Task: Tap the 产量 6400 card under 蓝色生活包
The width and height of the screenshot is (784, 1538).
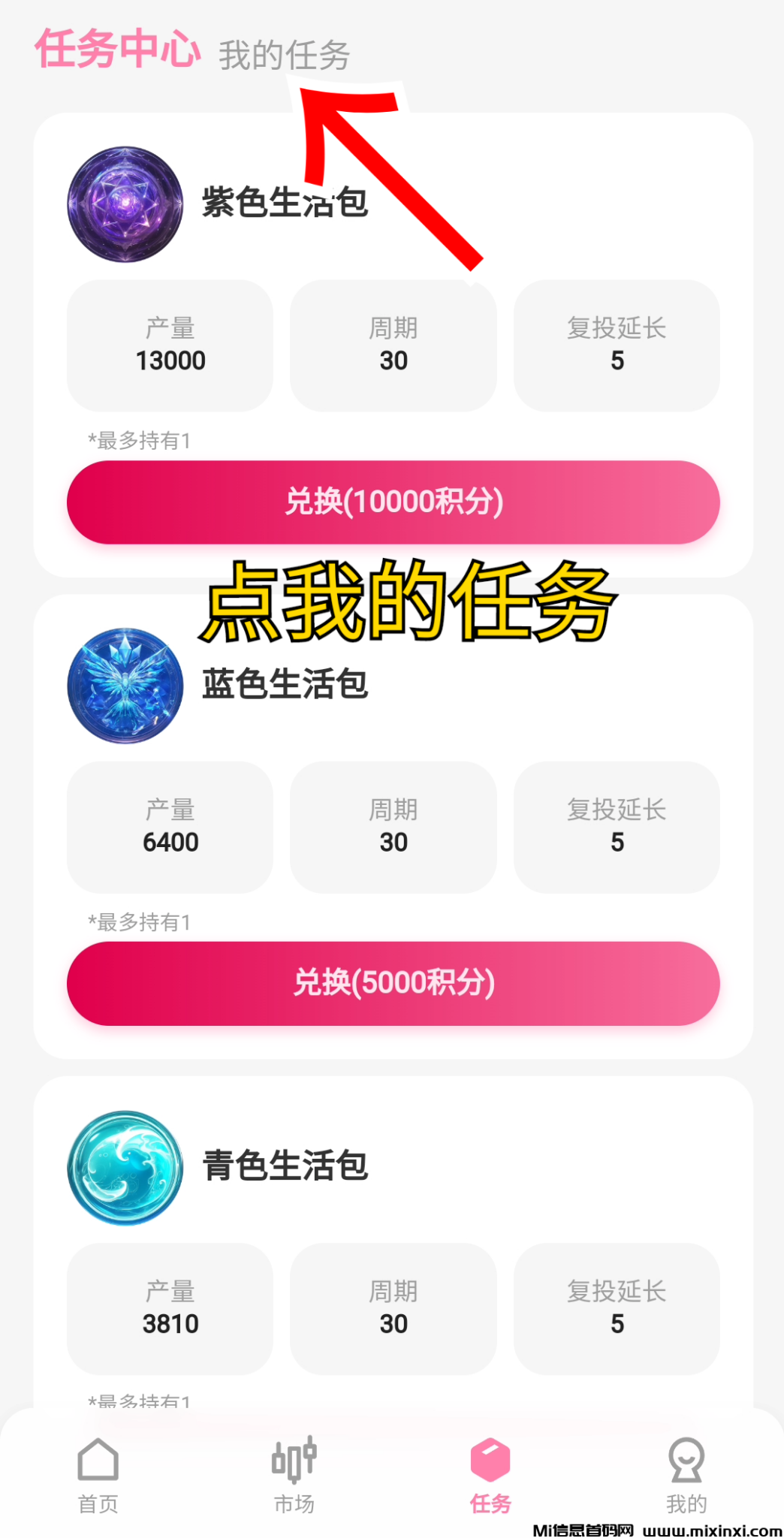Action: coord(170,827)
